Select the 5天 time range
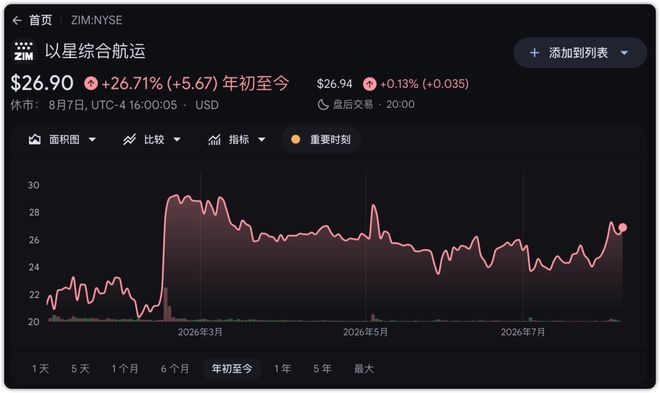 click(80, 369)
